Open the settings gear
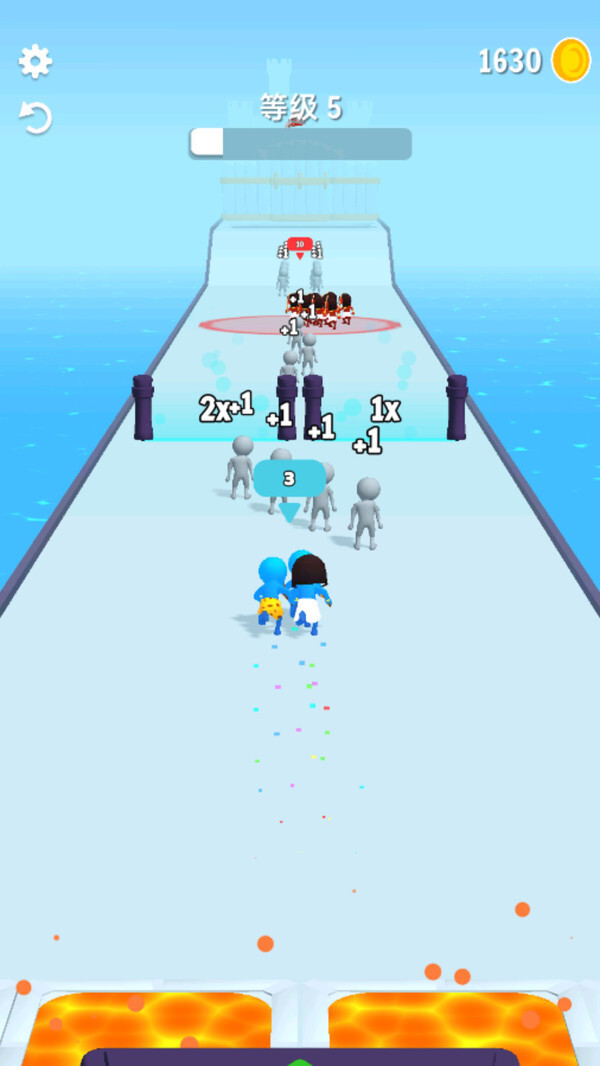Screen dimensions: 600x1066 (x=35, y=62)
